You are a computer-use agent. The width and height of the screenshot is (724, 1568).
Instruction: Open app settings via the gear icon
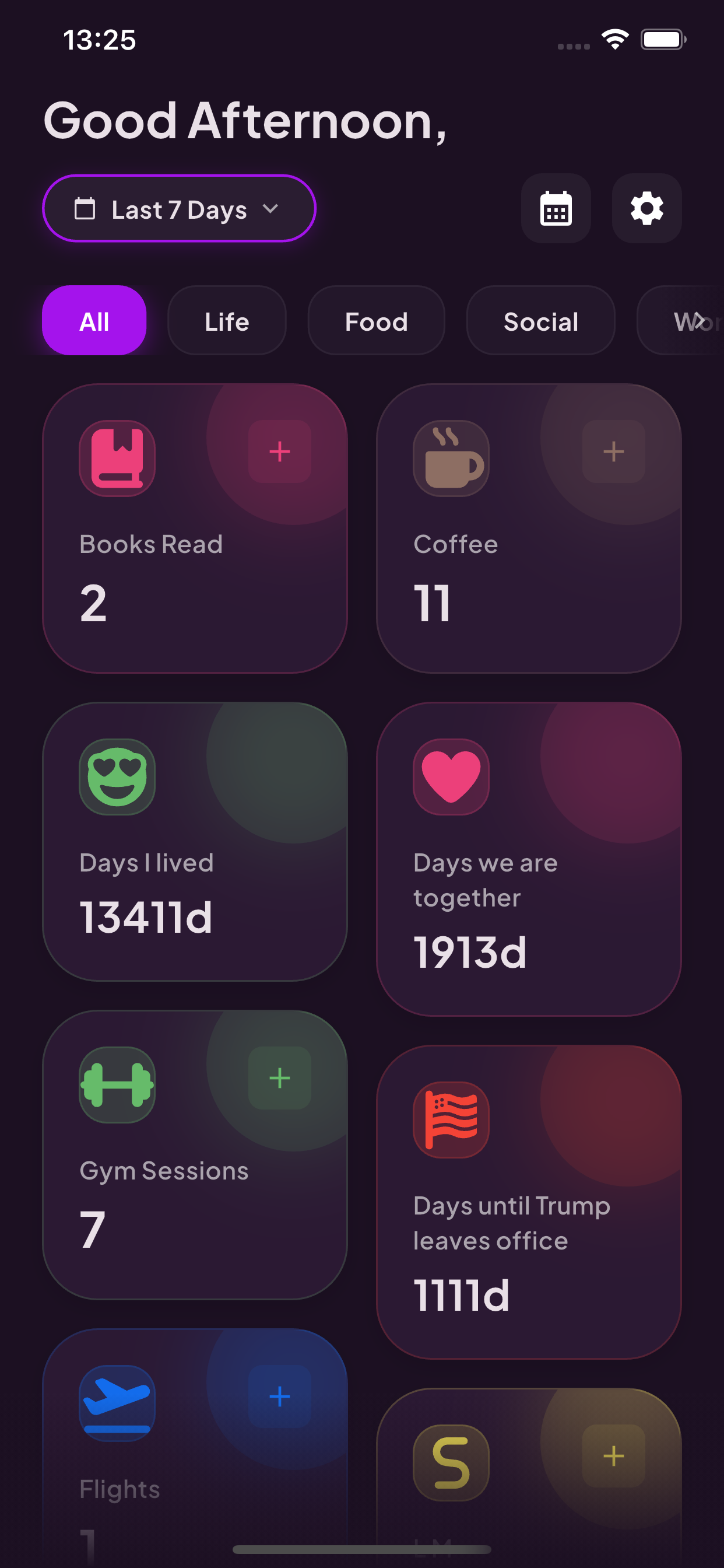point(646,209)
